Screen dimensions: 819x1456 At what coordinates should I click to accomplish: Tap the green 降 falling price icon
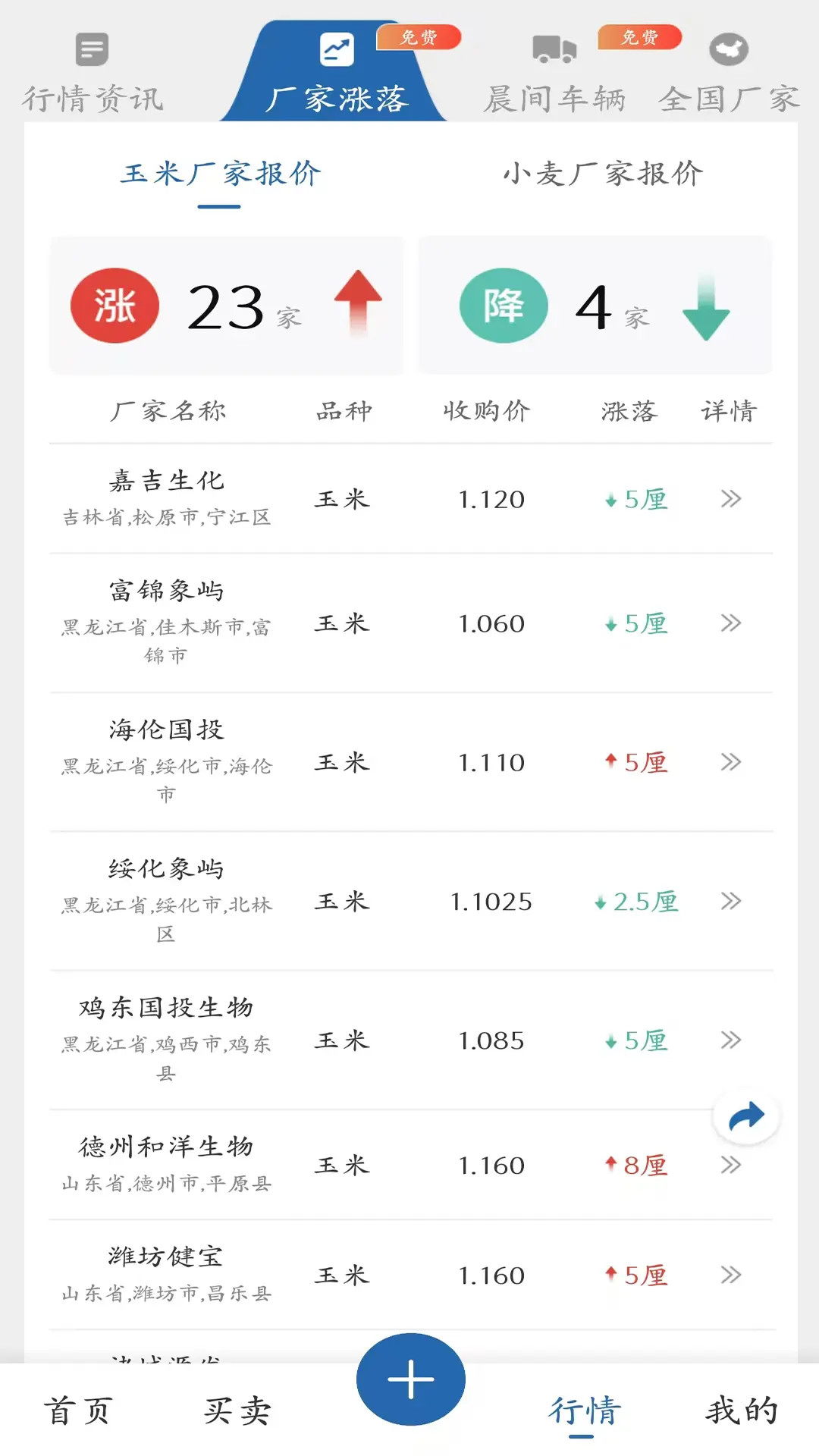tap(504, 306)
